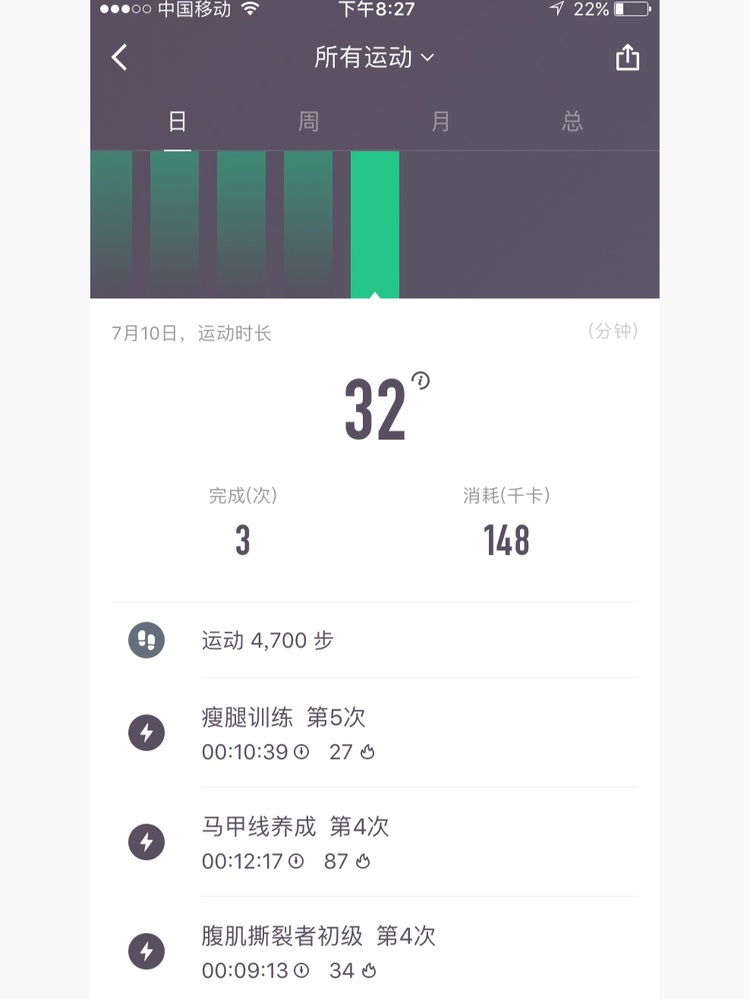
Task: Open the 所有运动 dropdown
Action: tap(374, 58)
